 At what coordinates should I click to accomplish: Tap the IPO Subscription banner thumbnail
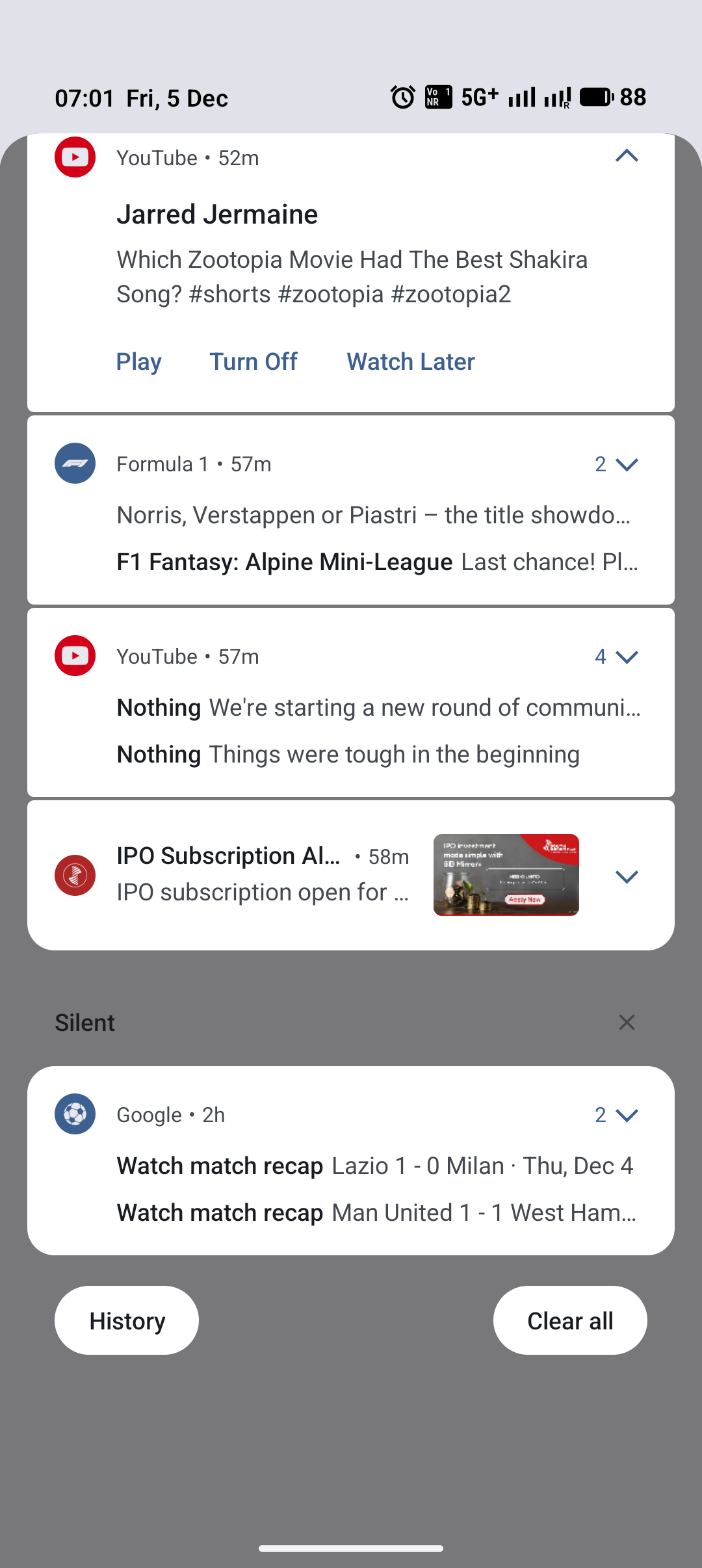506,876
